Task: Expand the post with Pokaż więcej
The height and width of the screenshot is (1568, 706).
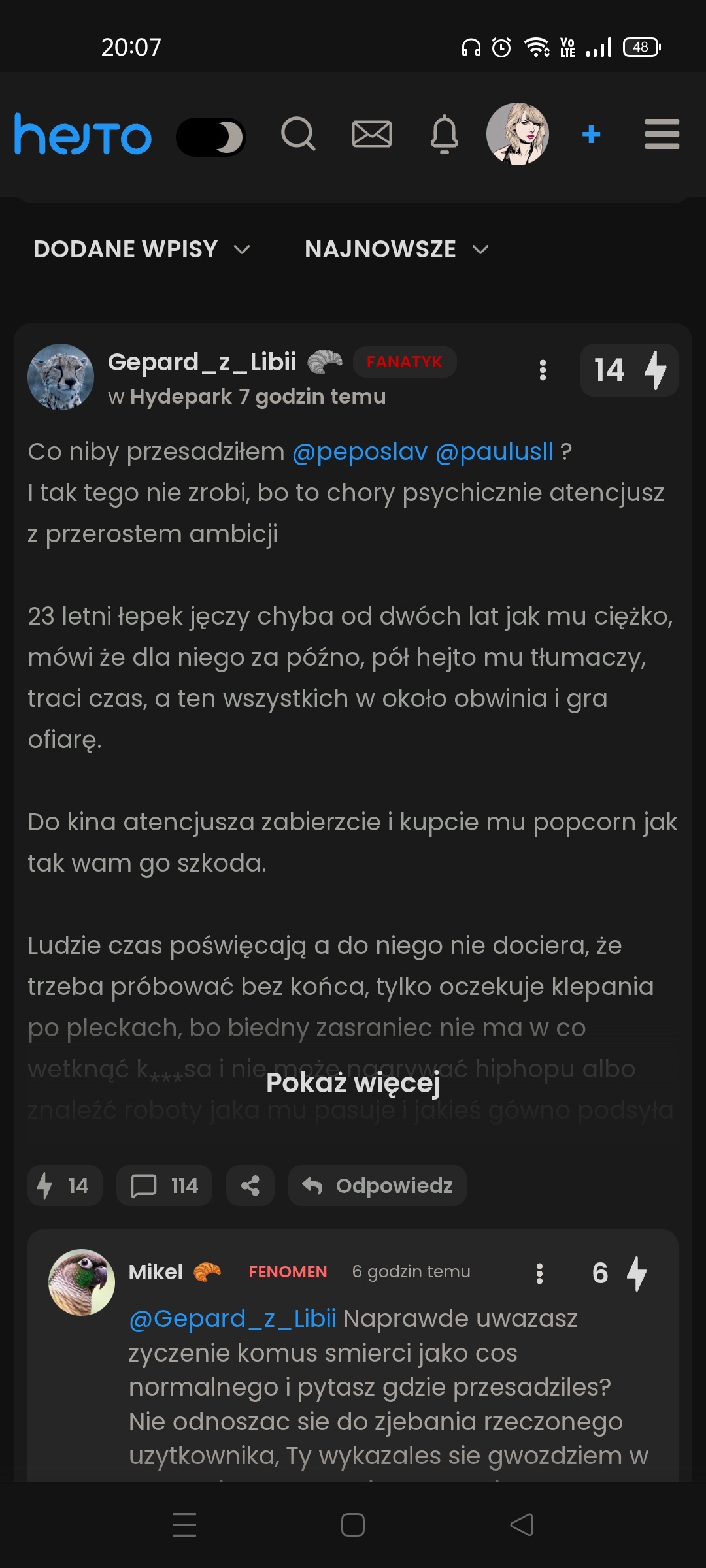Action: click(x=353, y=1083)
